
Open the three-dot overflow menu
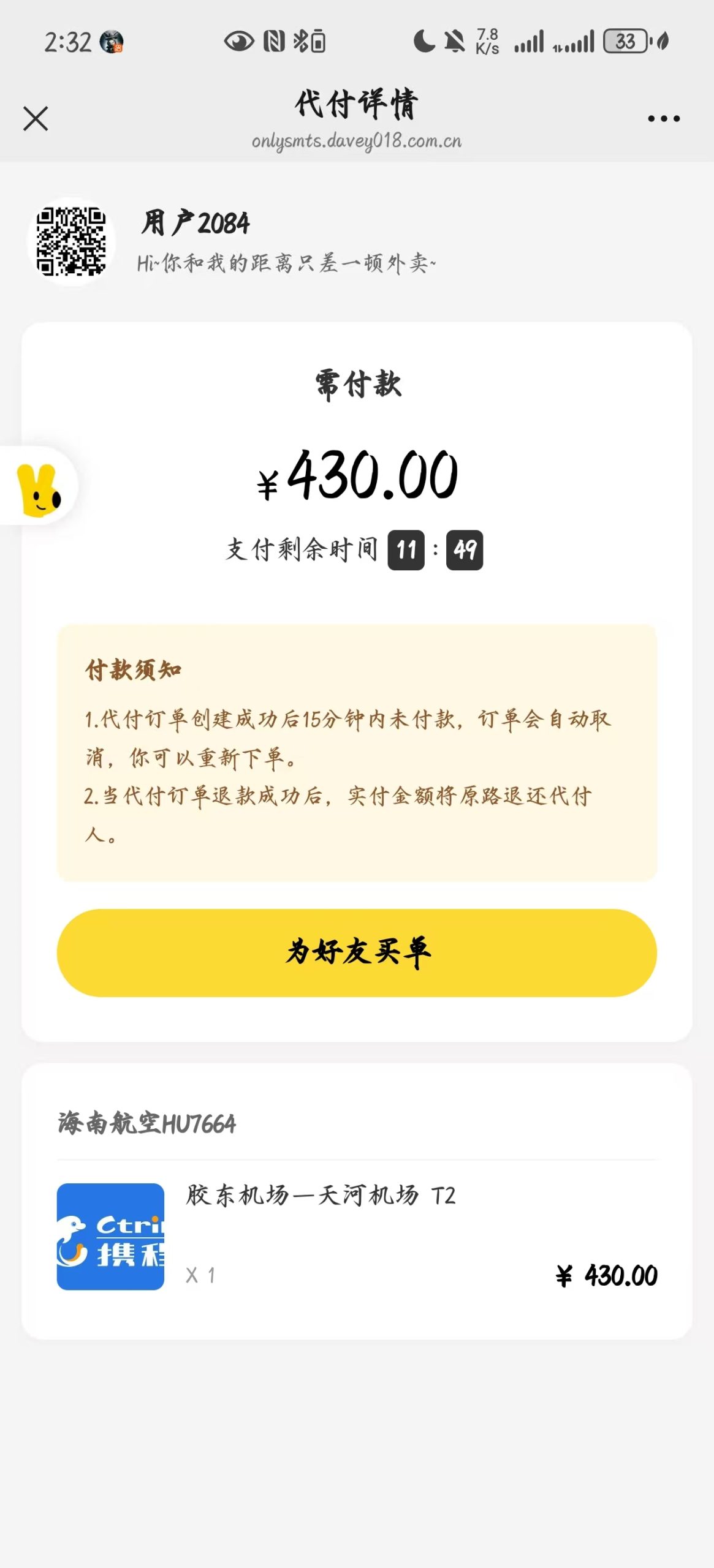coord(664,119)
